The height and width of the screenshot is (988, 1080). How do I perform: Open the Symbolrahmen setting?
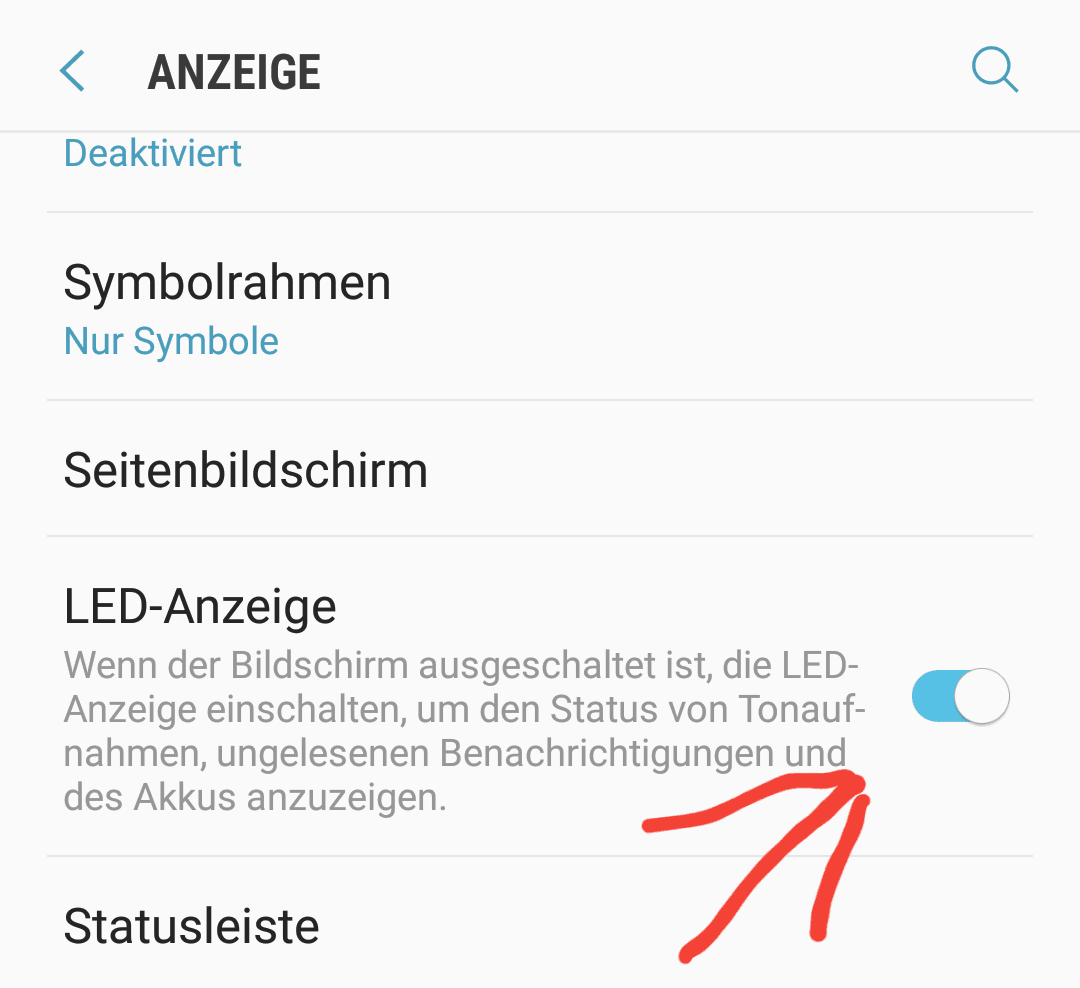pyautogui.click(x=227, y=308)
